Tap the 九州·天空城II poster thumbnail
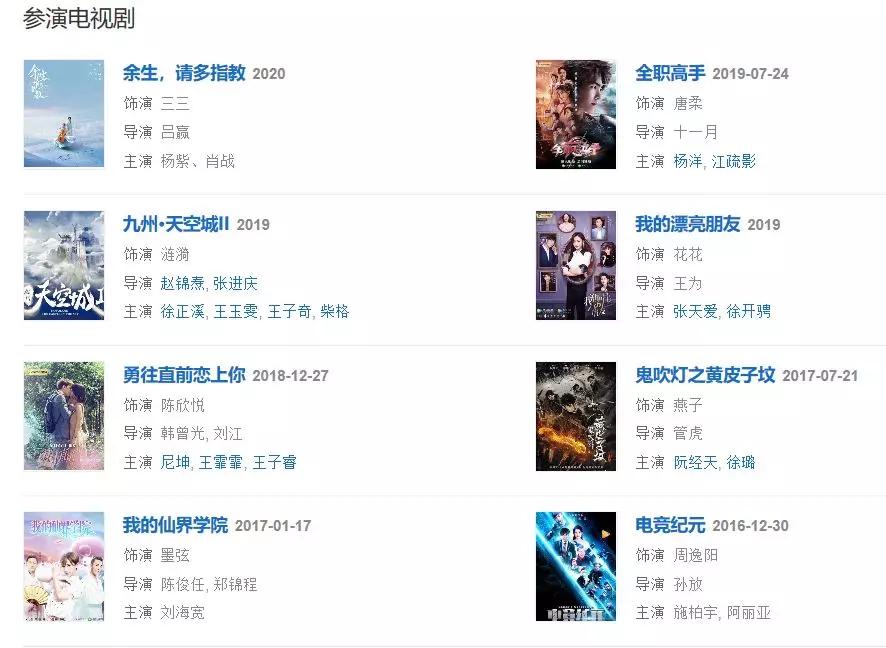This screenshot has height=648, width=886. [64, 265]
